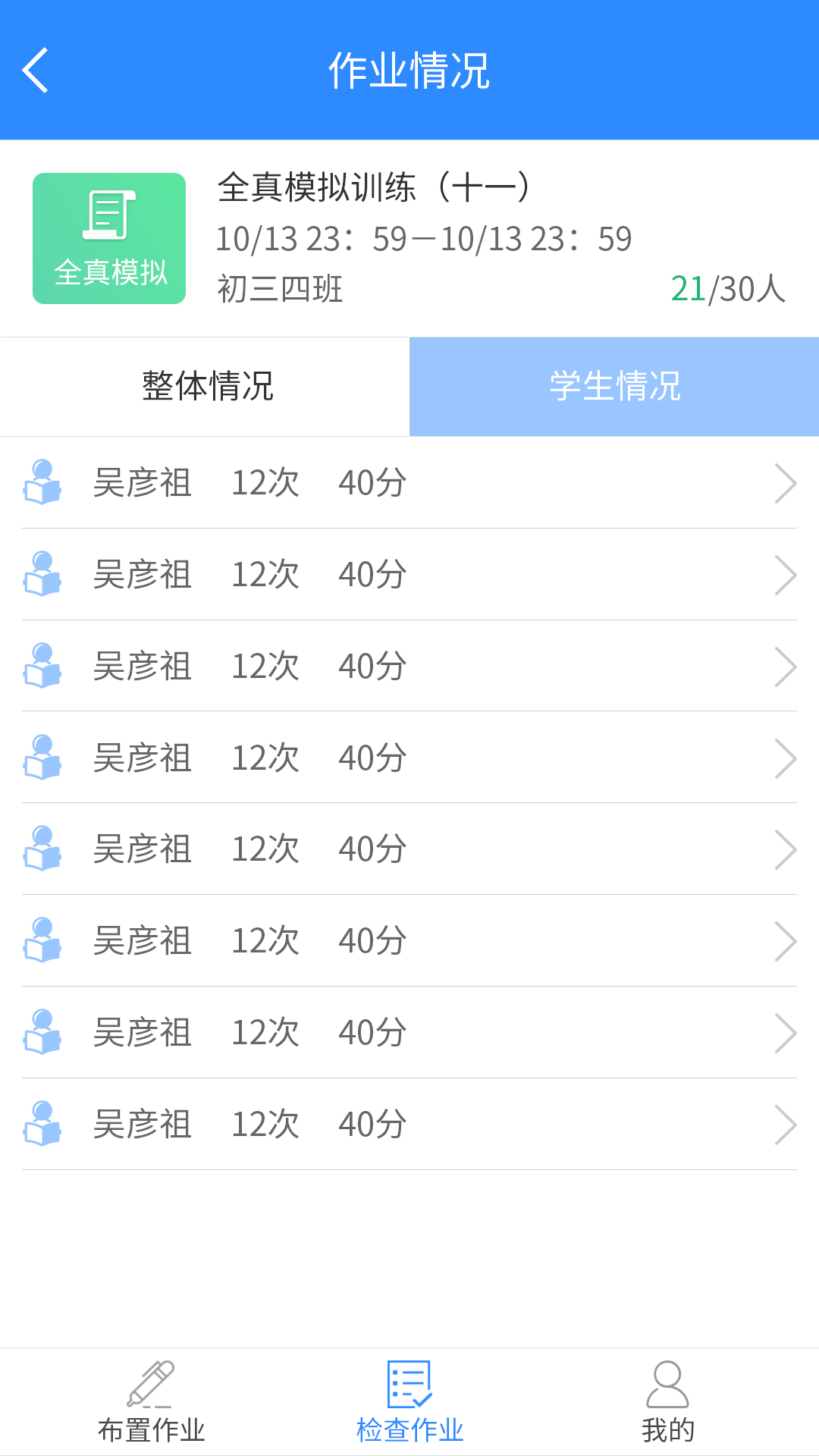Open details of the fourth 吴彦祖 entry
This screenshot has height=1456, width=819.
pos(409,758)
